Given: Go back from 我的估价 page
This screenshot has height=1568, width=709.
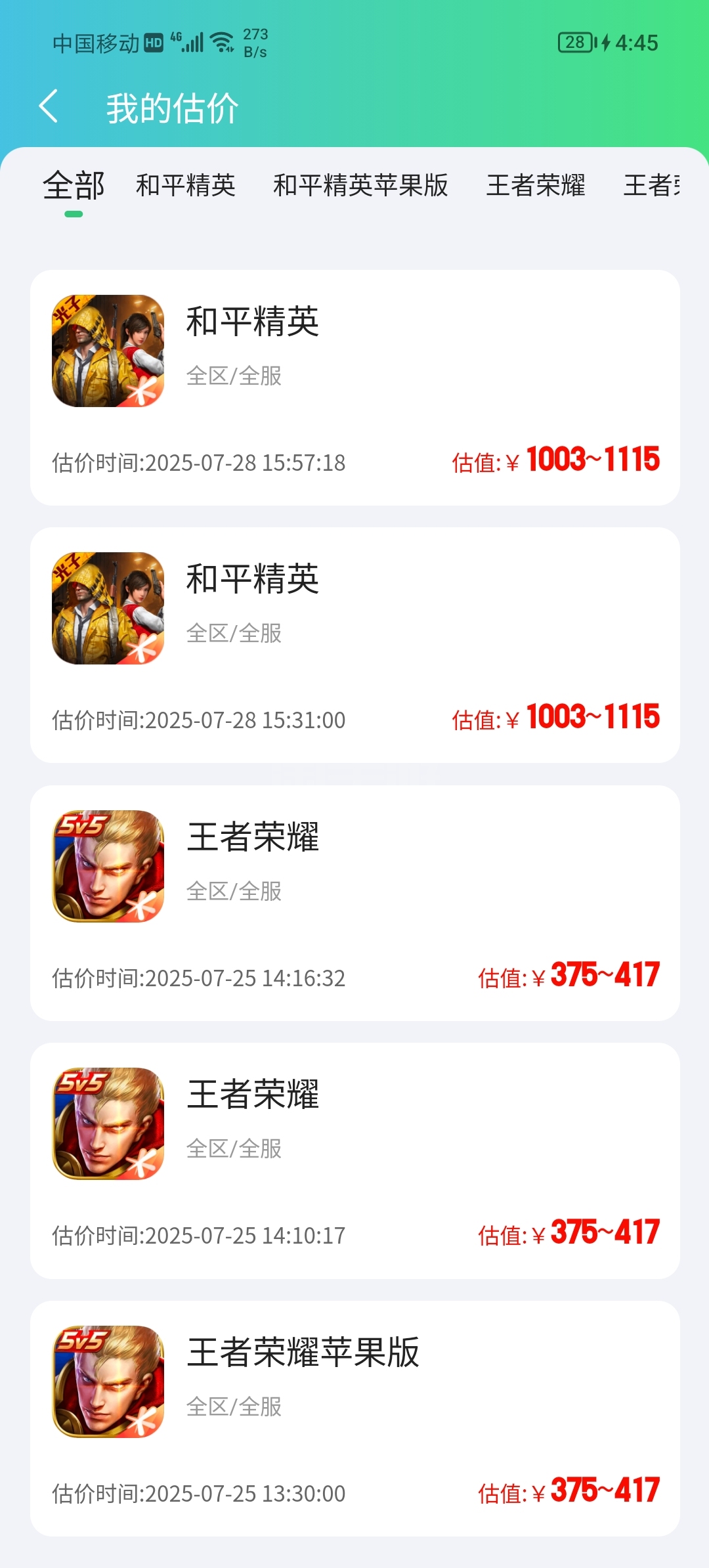Looking at the screenshot, I should click(49, 107).
